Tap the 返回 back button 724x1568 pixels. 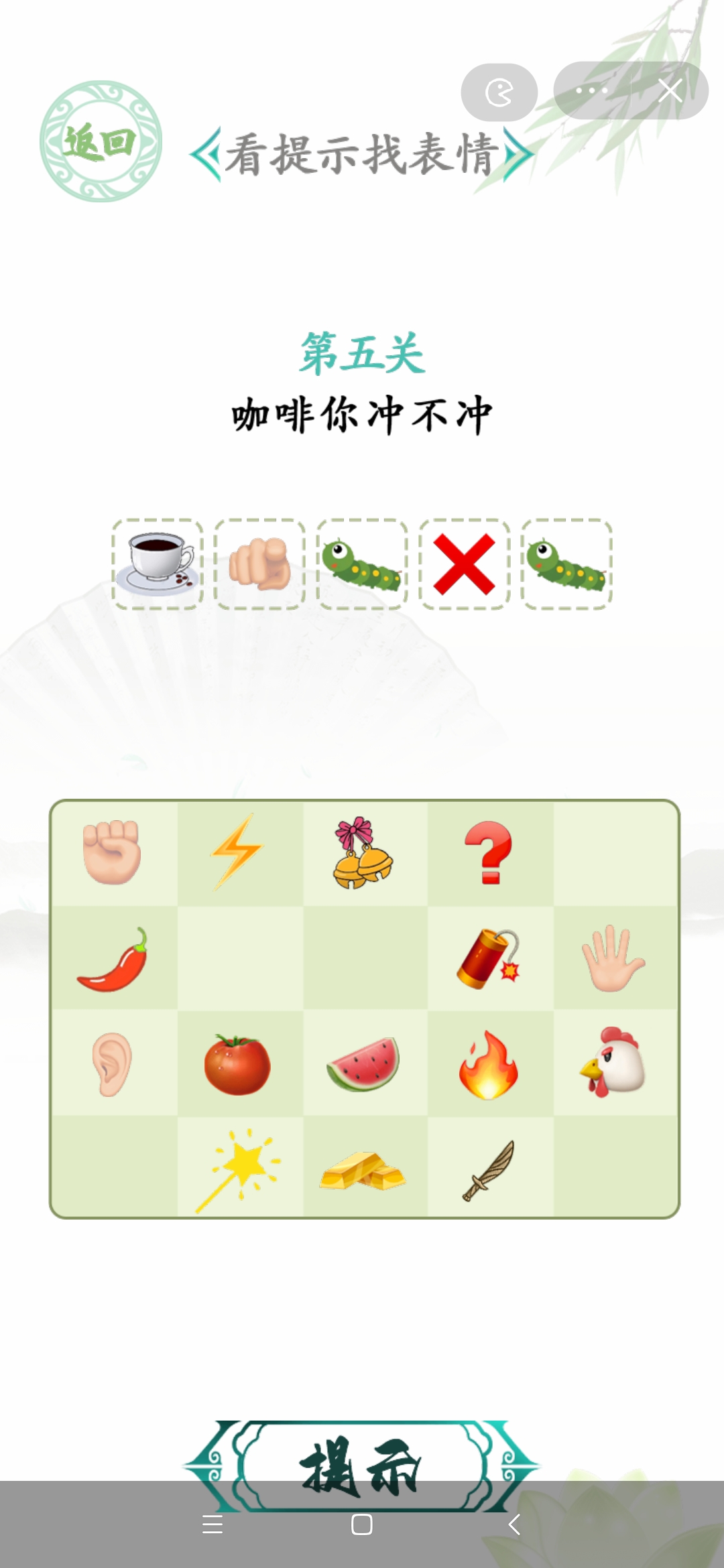(x=101, y=141)
